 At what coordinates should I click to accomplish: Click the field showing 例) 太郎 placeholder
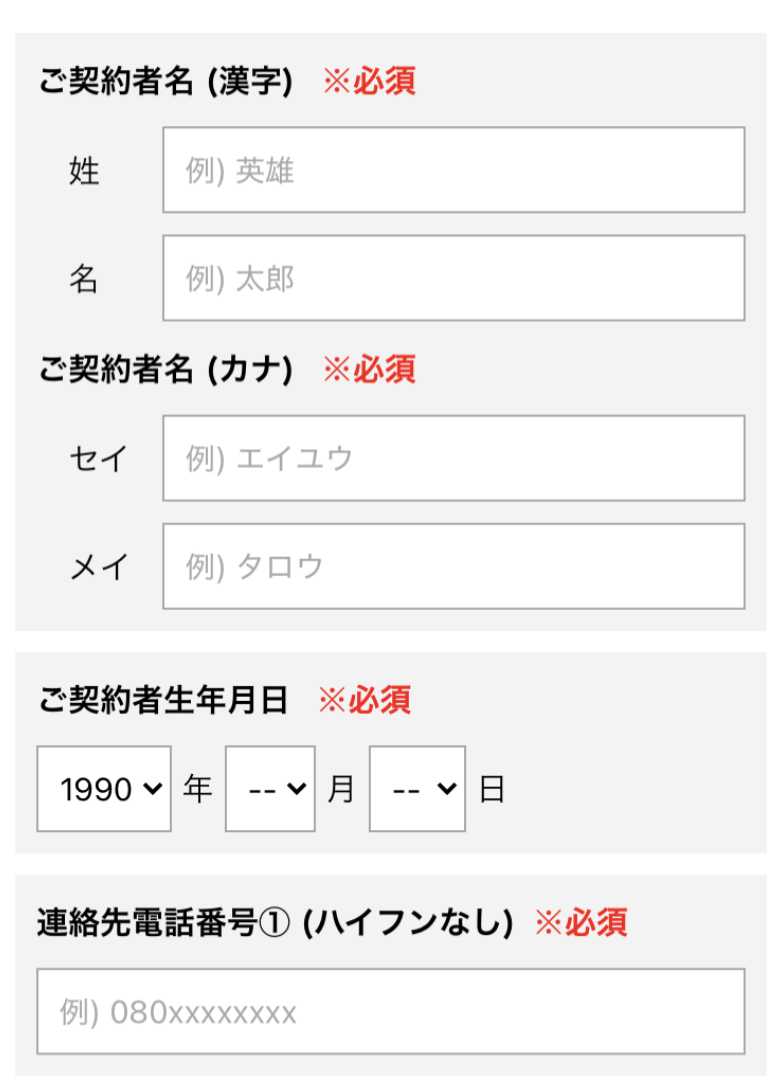[x=452, y=277]
